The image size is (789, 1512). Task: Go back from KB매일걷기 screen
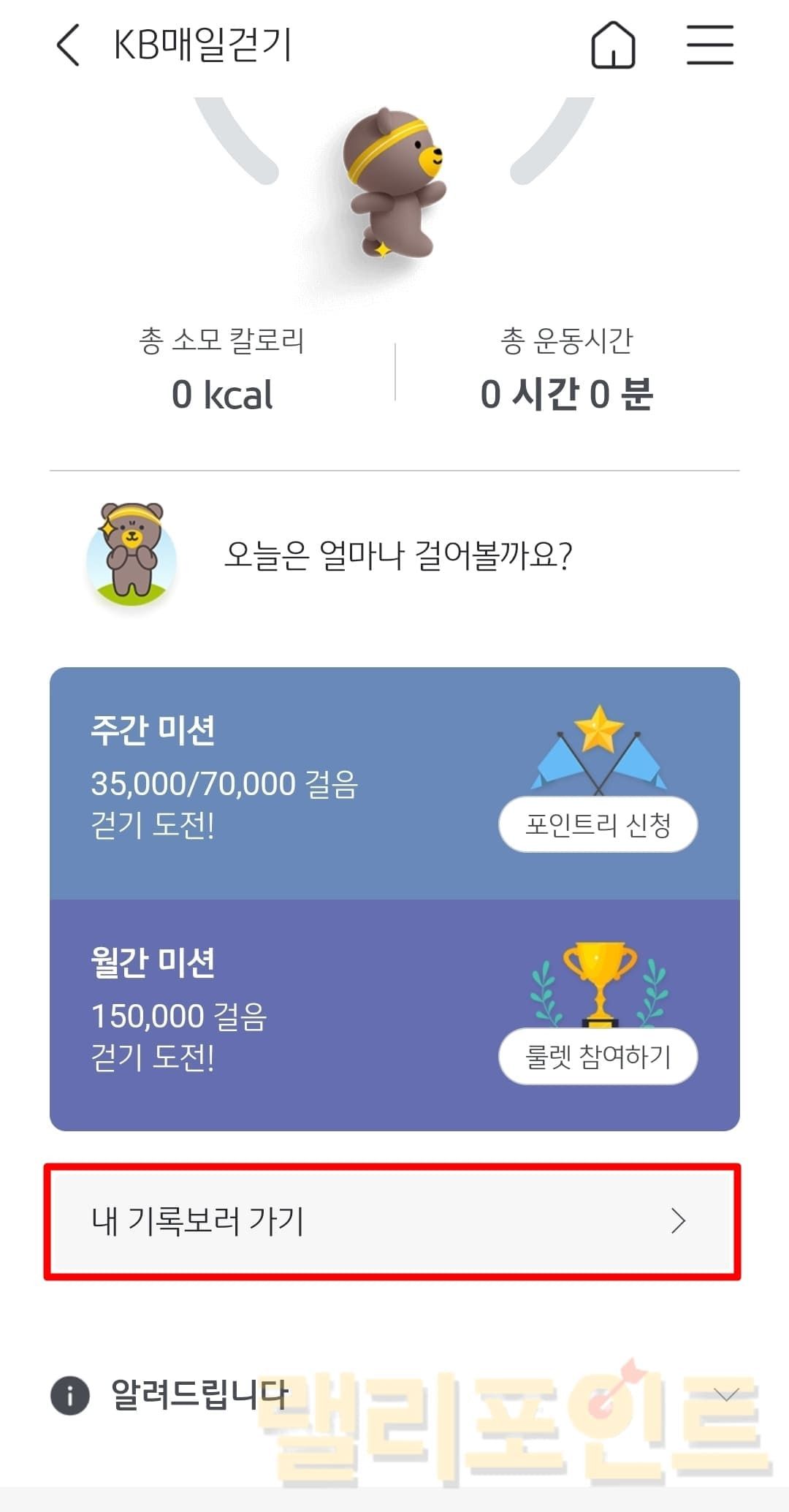point(68,45)
